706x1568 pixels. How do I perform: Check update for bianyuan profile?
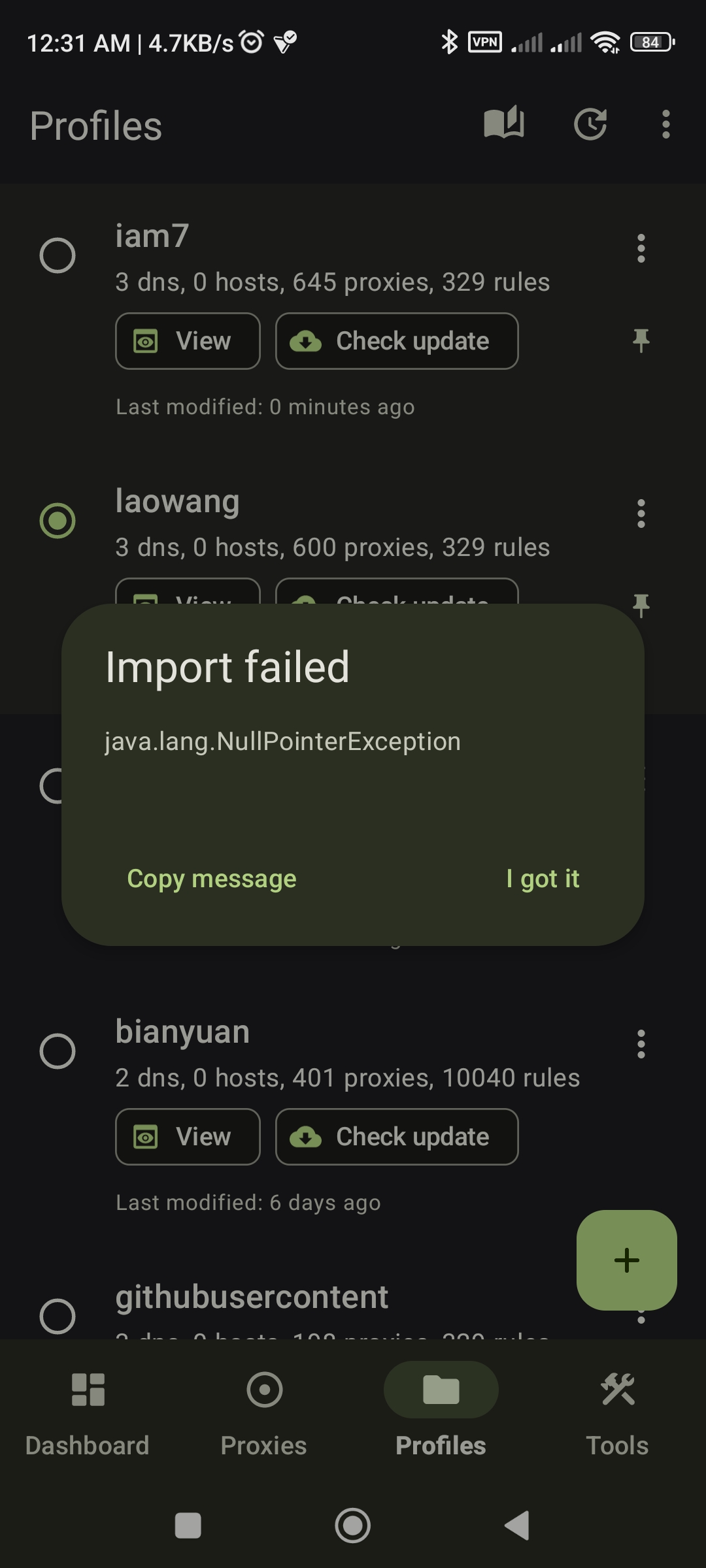click(397, 1137)
